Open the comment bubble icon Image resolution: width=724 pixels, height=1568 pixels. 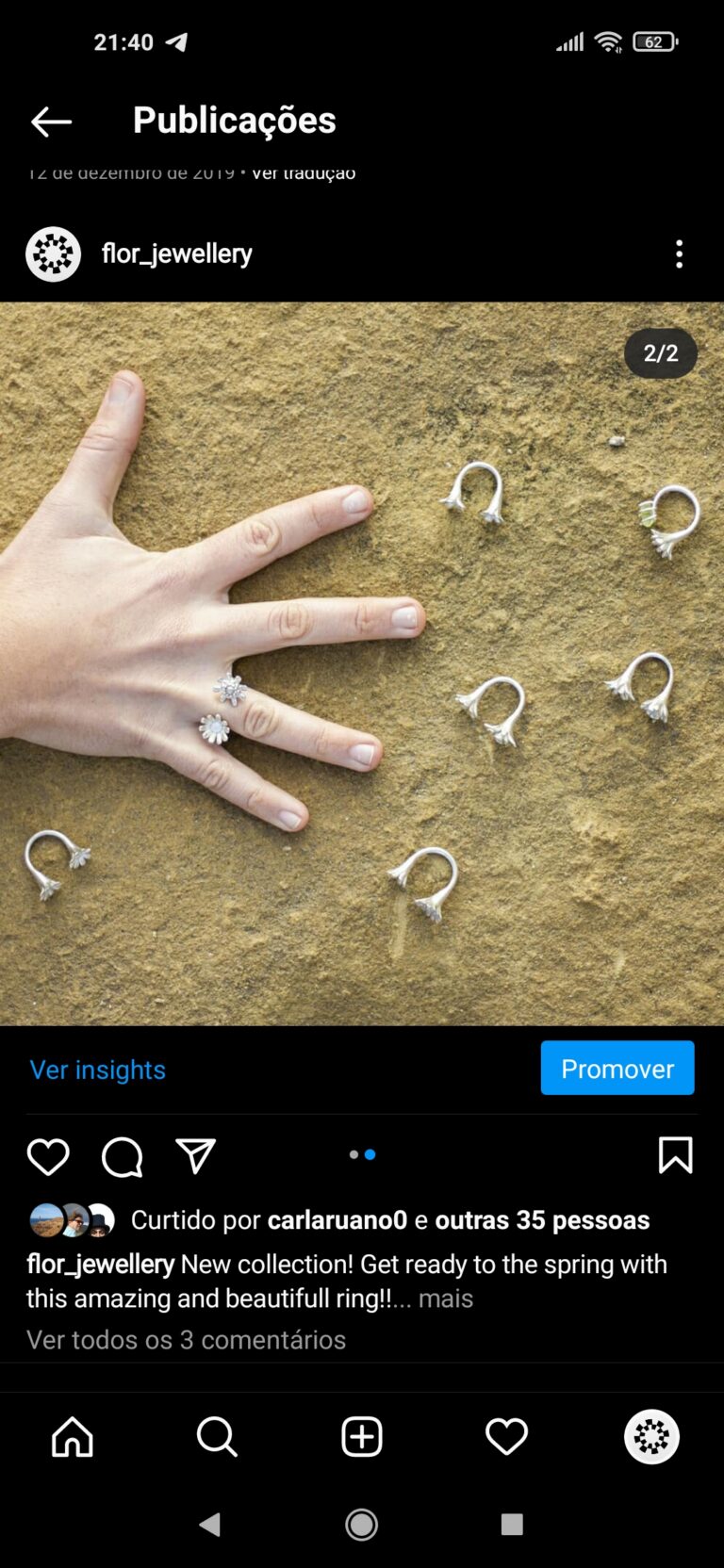122,1156
